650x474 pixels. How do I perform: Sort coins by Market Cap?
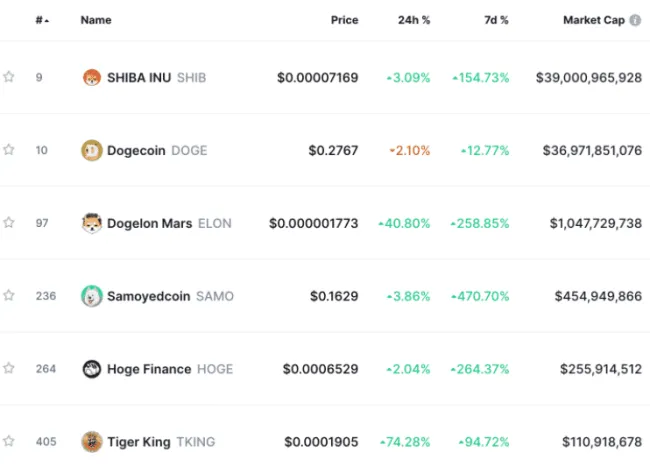coord(593,20)
